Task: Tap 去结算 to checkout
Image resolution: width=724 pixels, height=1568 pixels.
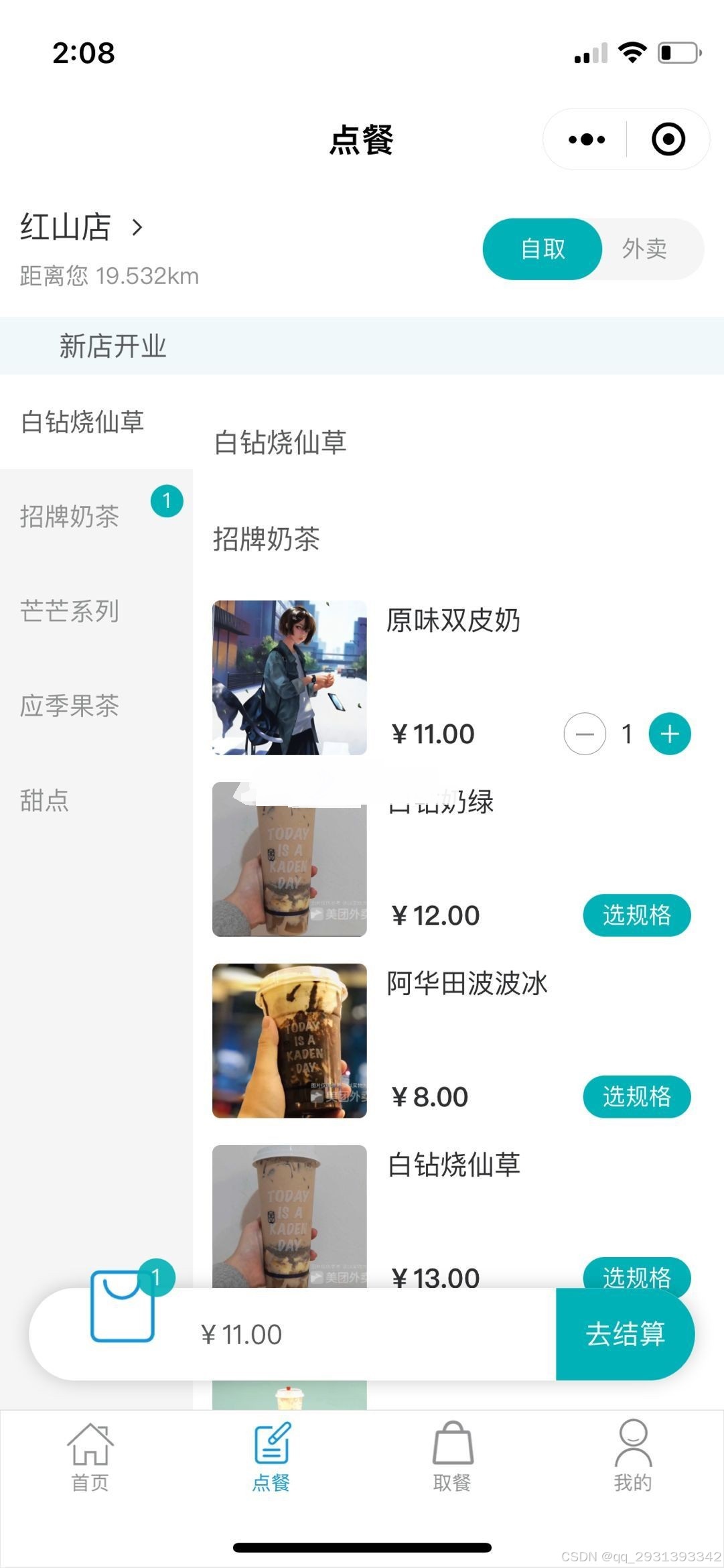Action: click(x=625, y=1333)
